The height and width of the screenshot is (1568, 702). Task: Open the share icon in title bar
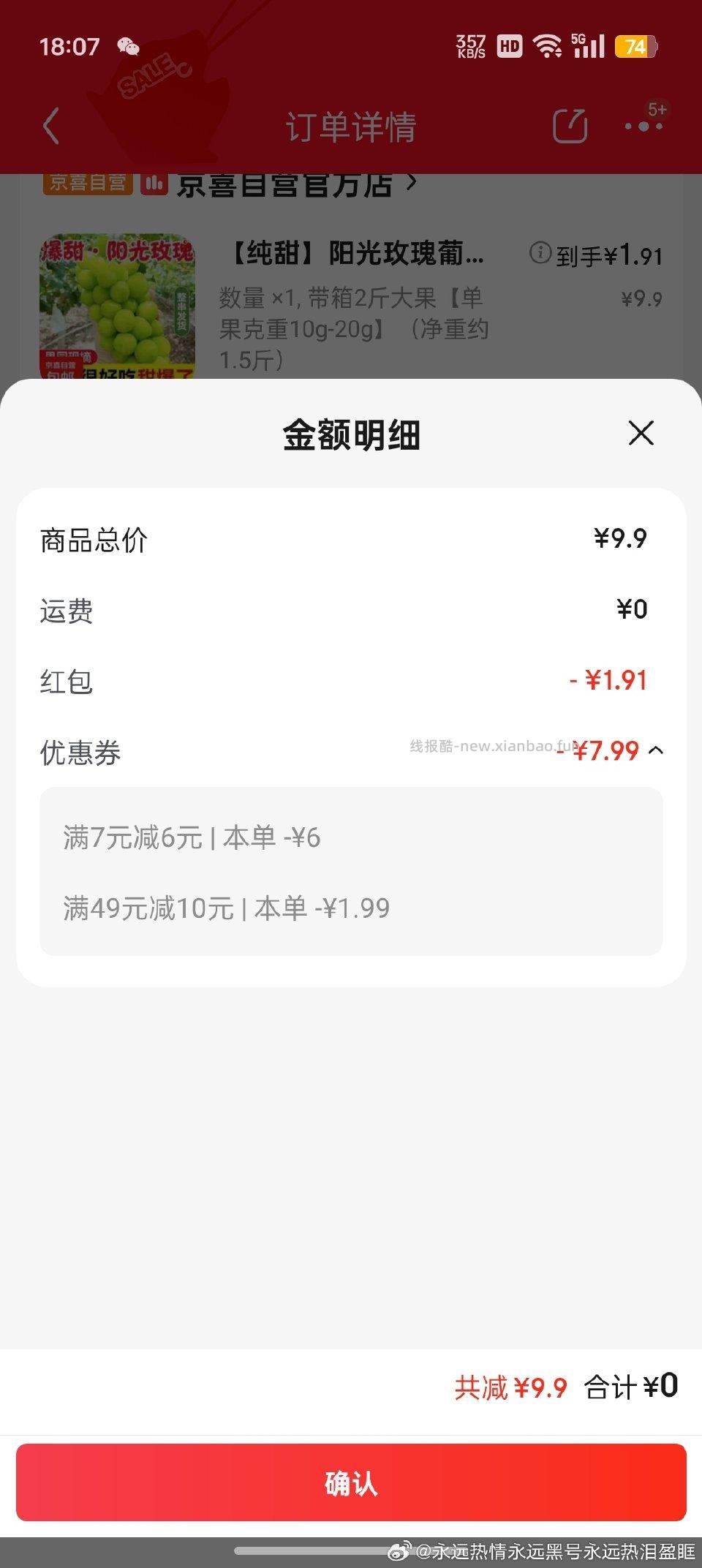click(569, 124)
